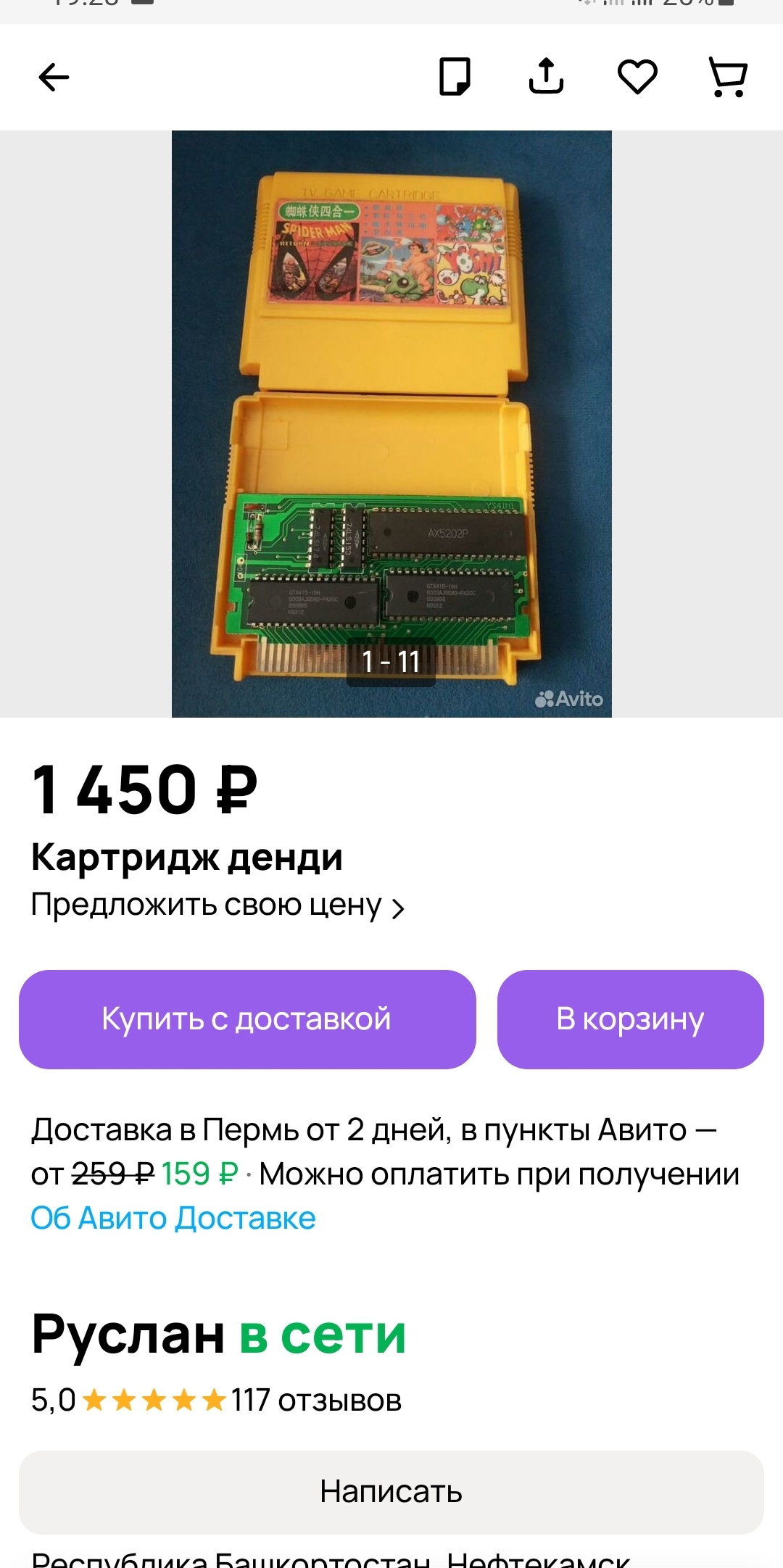
Task: Share this listing
Action: tap(546, 77)
